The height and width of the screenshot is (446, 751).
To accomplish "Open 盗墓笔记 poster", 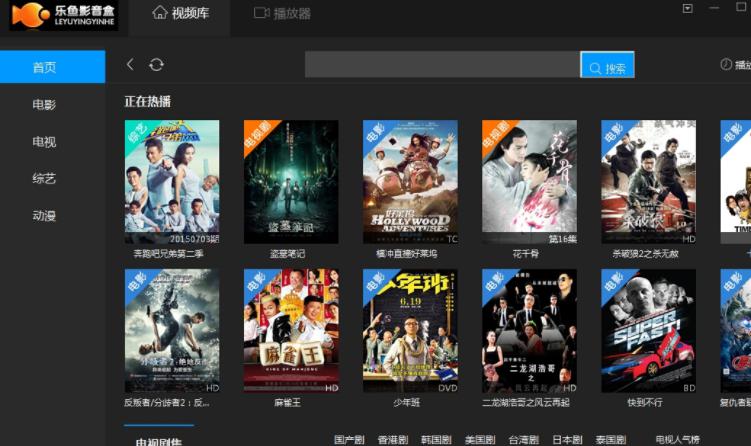I will (290, 182).
